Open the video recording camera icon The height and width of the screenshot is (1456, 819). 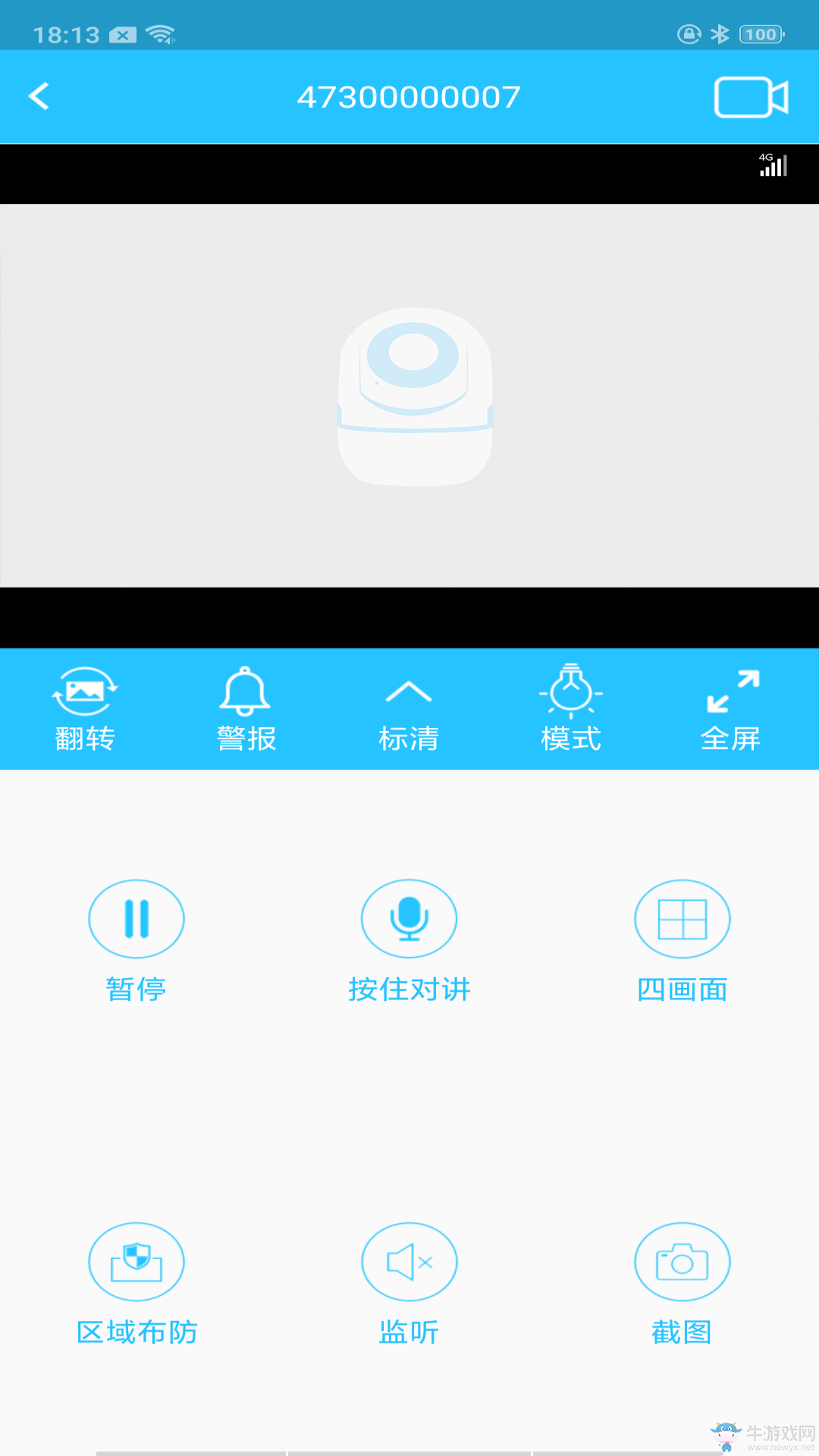click(752, 97)
